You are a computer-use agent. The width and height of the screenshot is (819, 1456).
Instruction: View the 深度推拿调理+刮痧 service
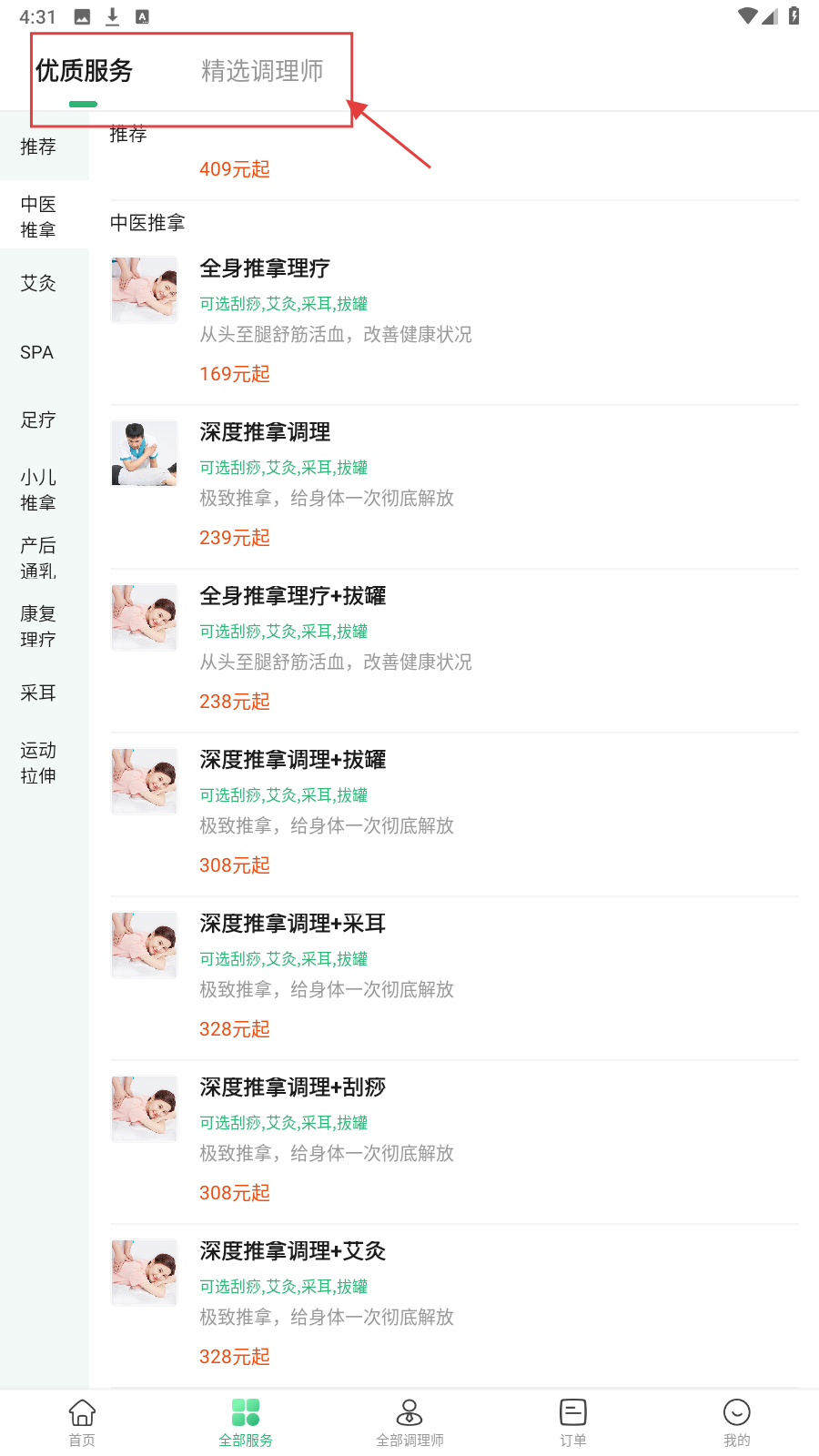tap(453, 1137)
